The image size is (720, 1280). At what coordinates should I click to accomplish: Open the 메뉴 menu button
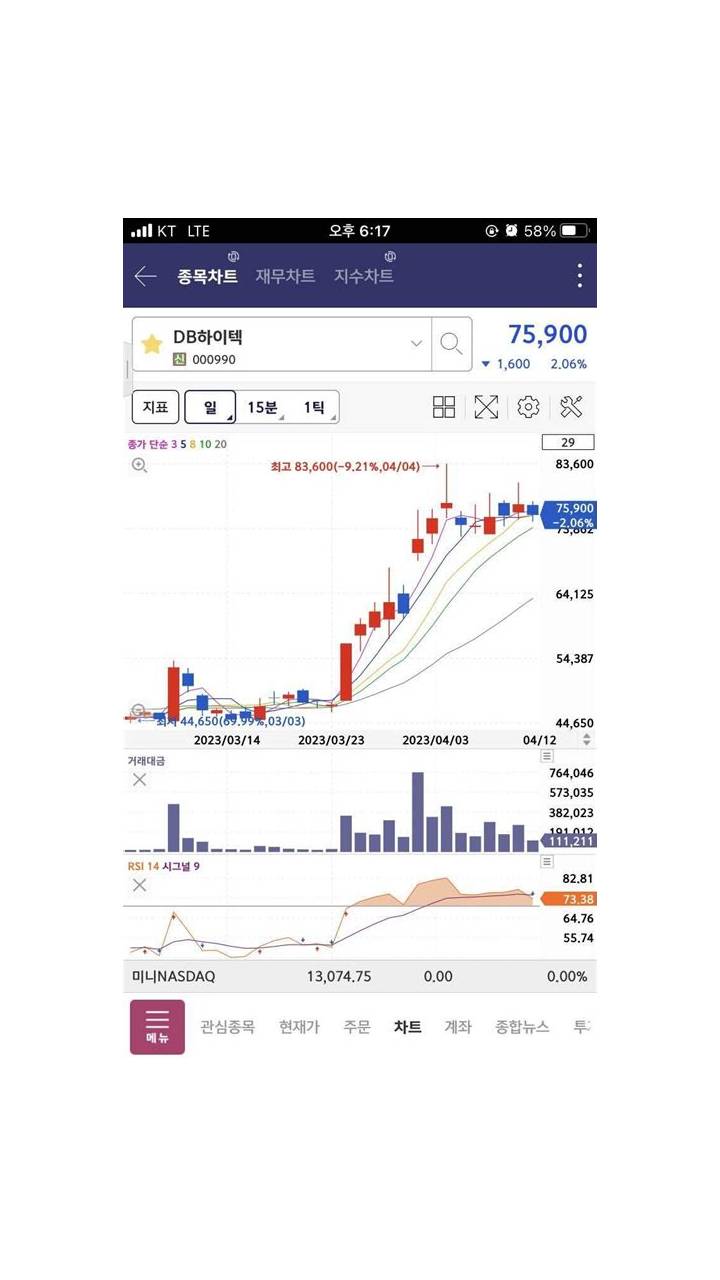click(x=157, y=1027)
